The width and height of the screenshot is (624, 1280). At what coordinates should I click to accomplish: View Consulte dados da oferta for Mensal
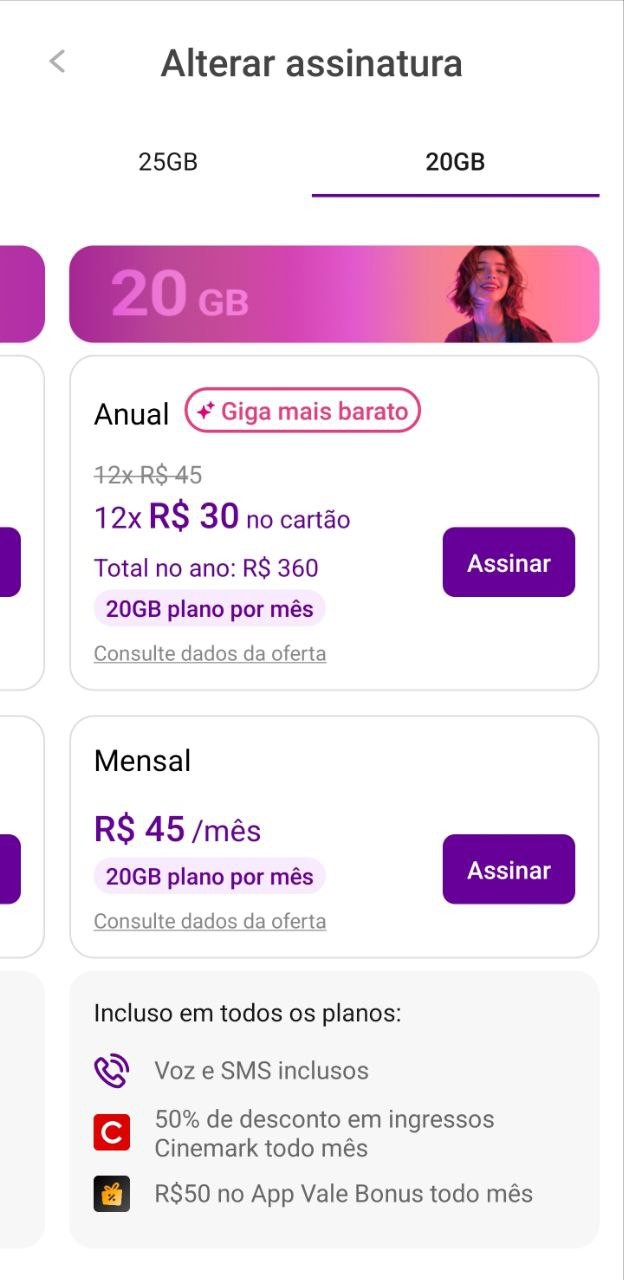coord(210,921)
